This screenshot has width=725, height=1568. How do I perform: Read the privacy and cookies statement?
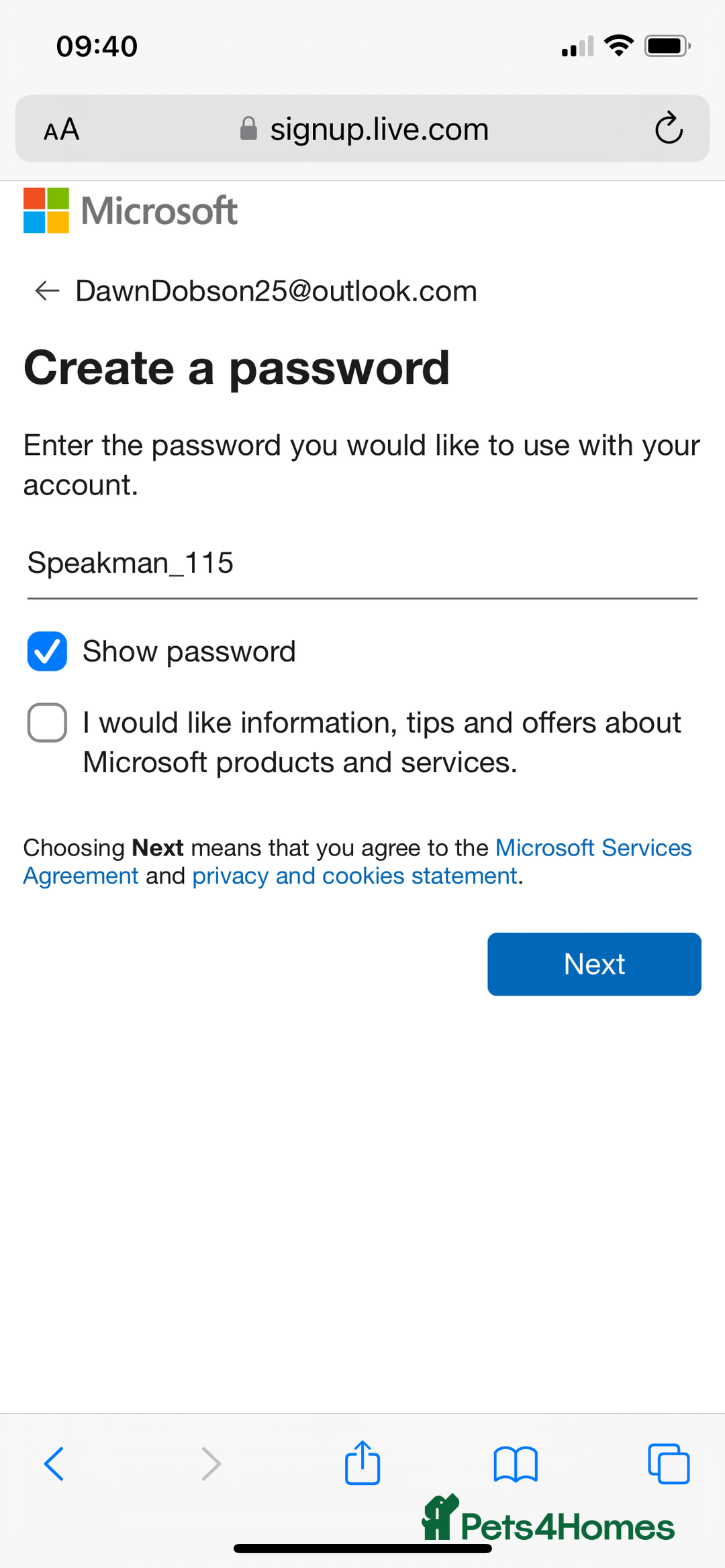pos(354,876)
